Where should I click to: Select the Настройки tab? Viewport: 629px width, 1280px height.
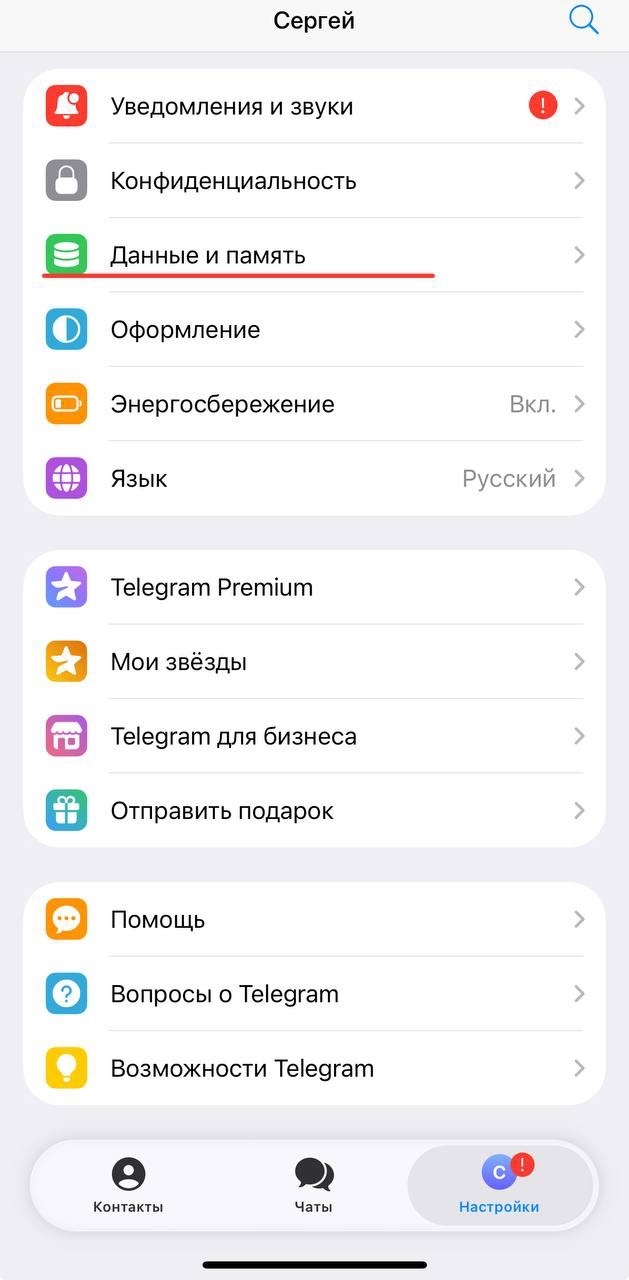coord(499,1186)
